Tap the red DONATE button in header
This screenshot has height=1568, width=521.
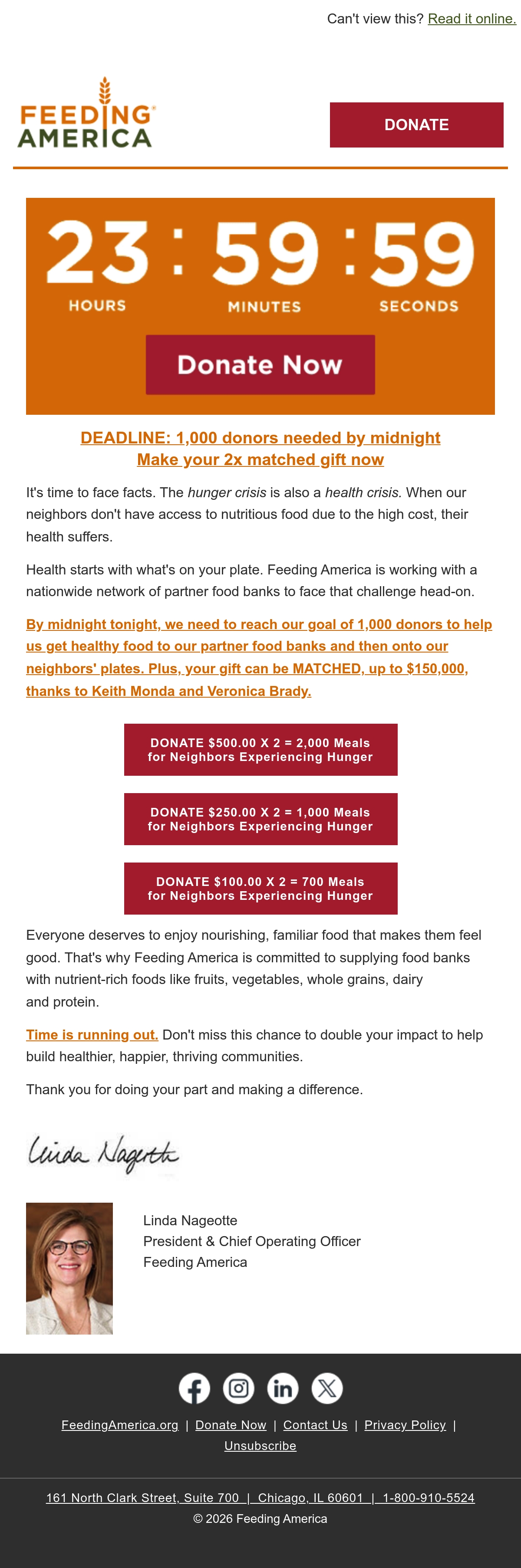click(x=416, y=125)
